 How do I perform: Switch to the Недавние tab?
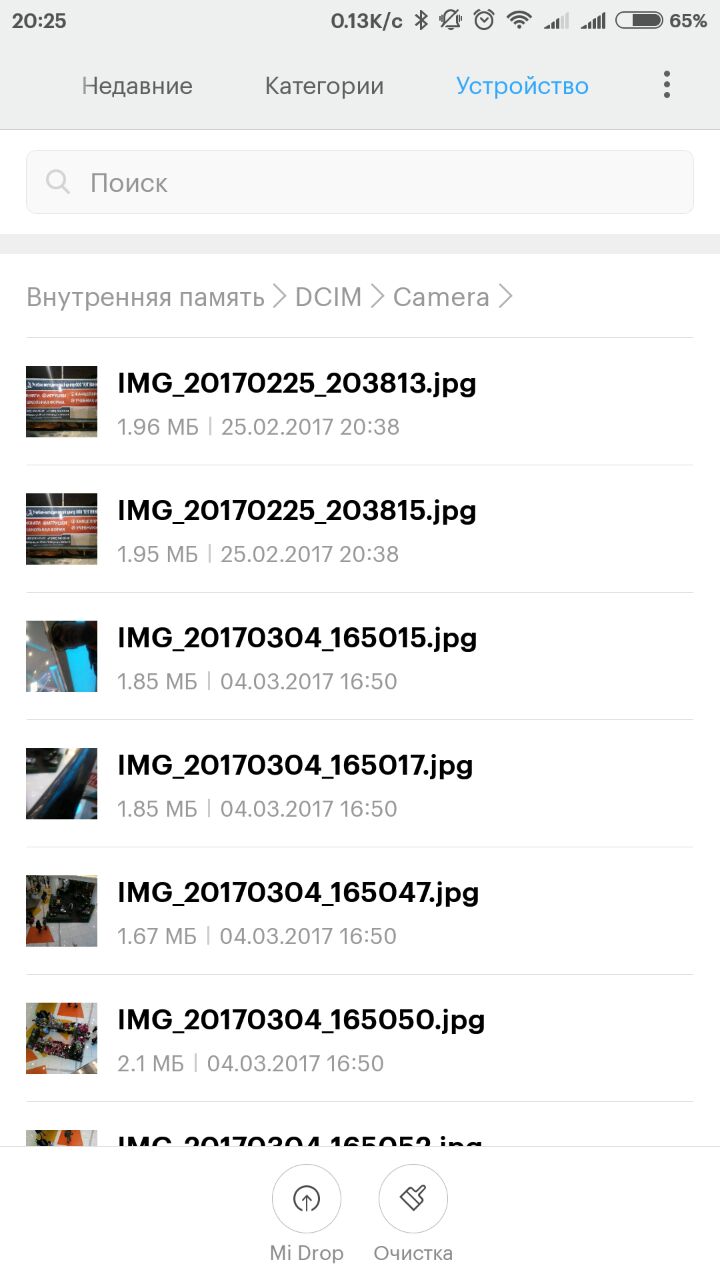(x=137, y=86)
